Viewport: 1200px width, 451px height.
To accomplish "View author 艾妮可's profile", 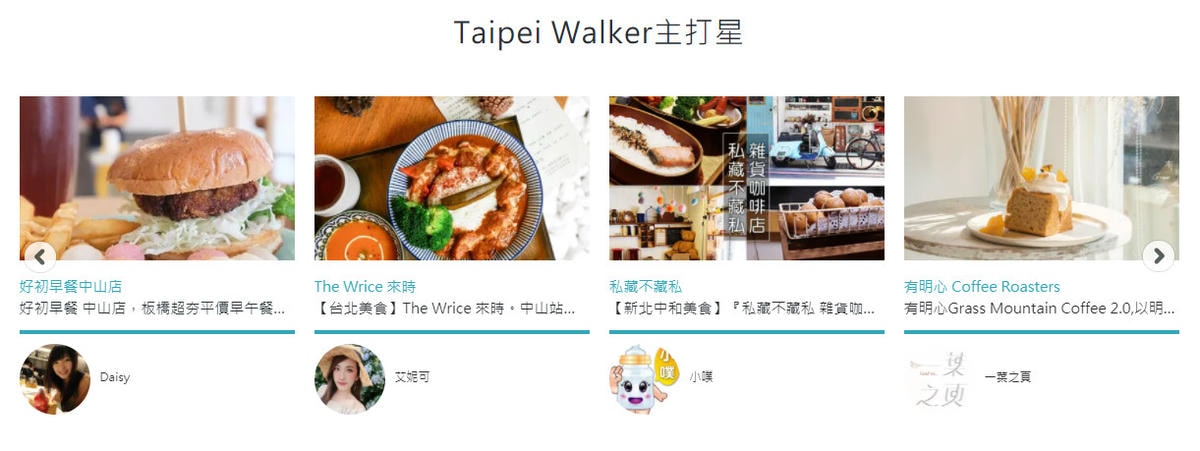I will [411, 377].
